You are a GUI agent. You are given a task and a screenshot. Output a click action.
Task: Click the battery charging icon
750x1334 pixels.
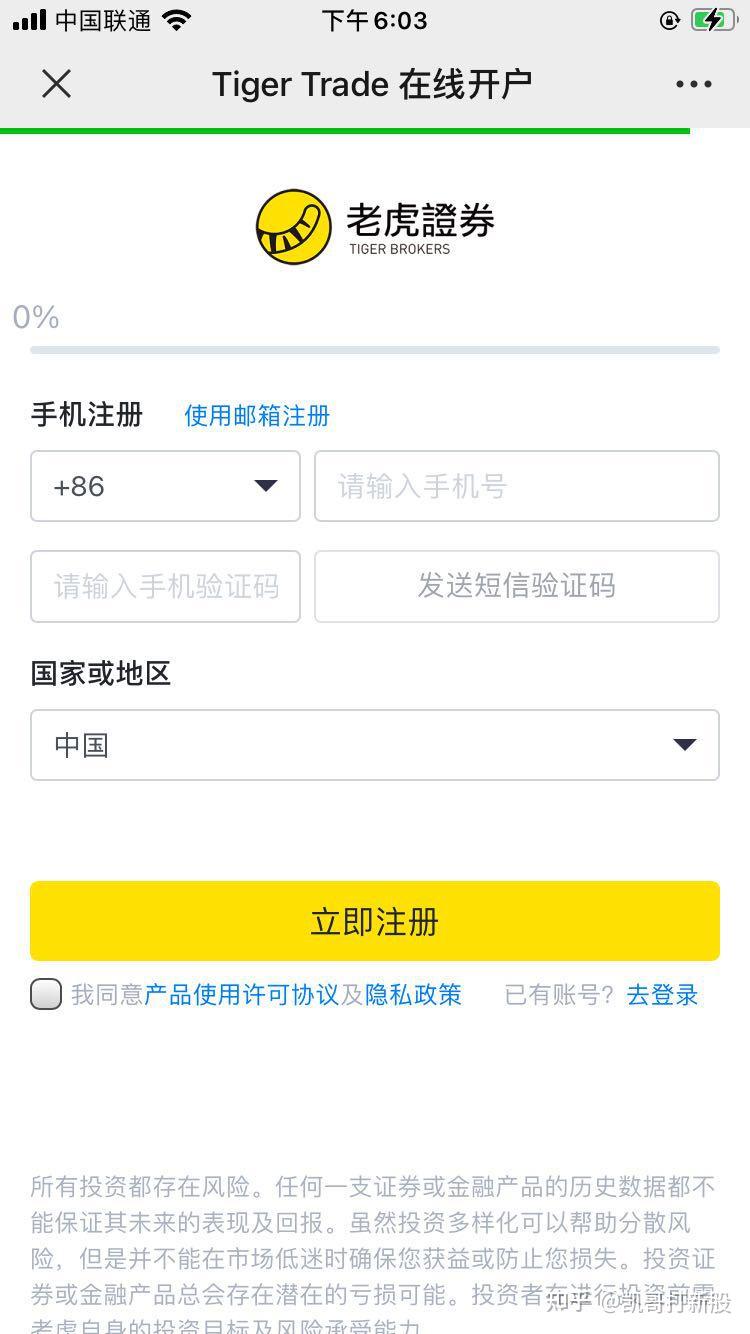coord(711,18)
